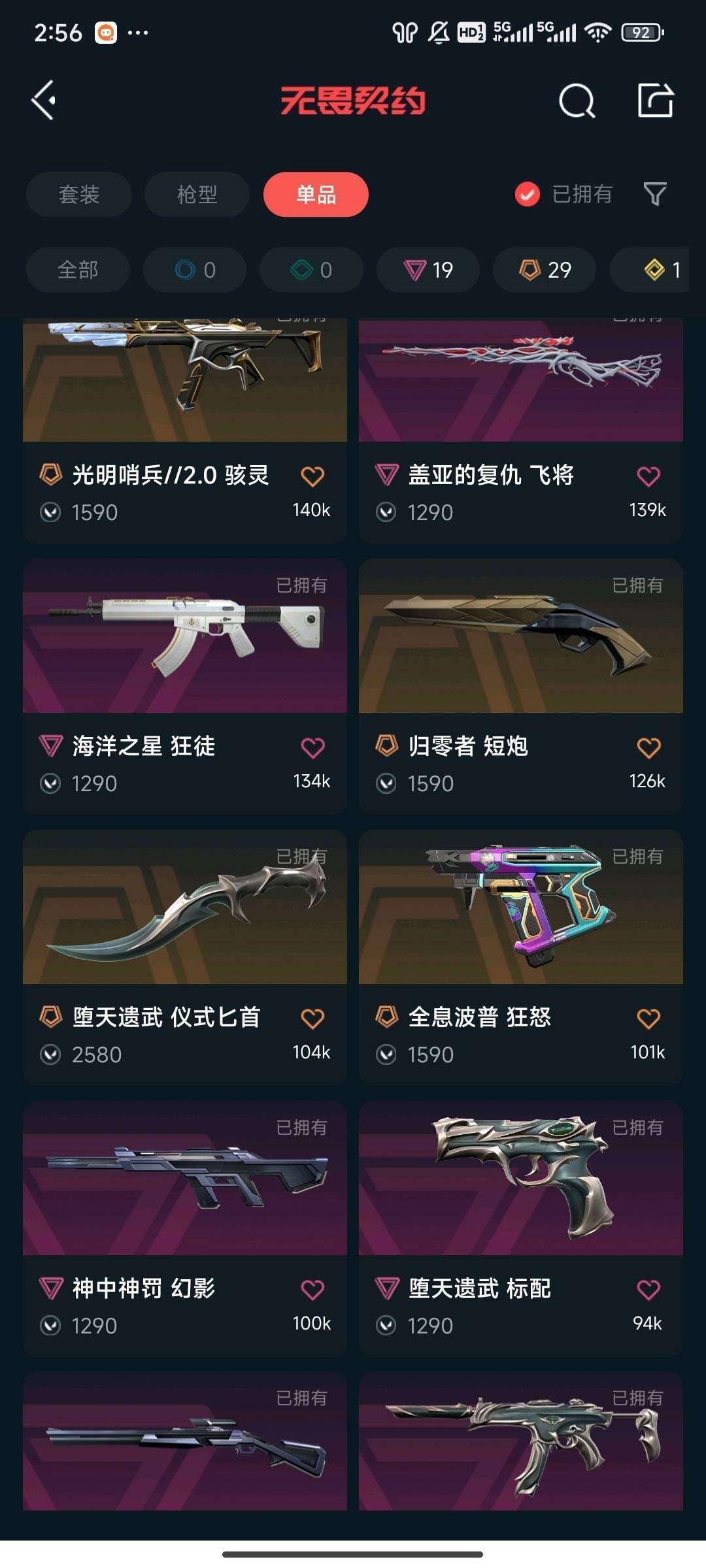The image size is (706, 1568).
Task: Filter by the orange tier with 29 items
Action: [545, 270]
